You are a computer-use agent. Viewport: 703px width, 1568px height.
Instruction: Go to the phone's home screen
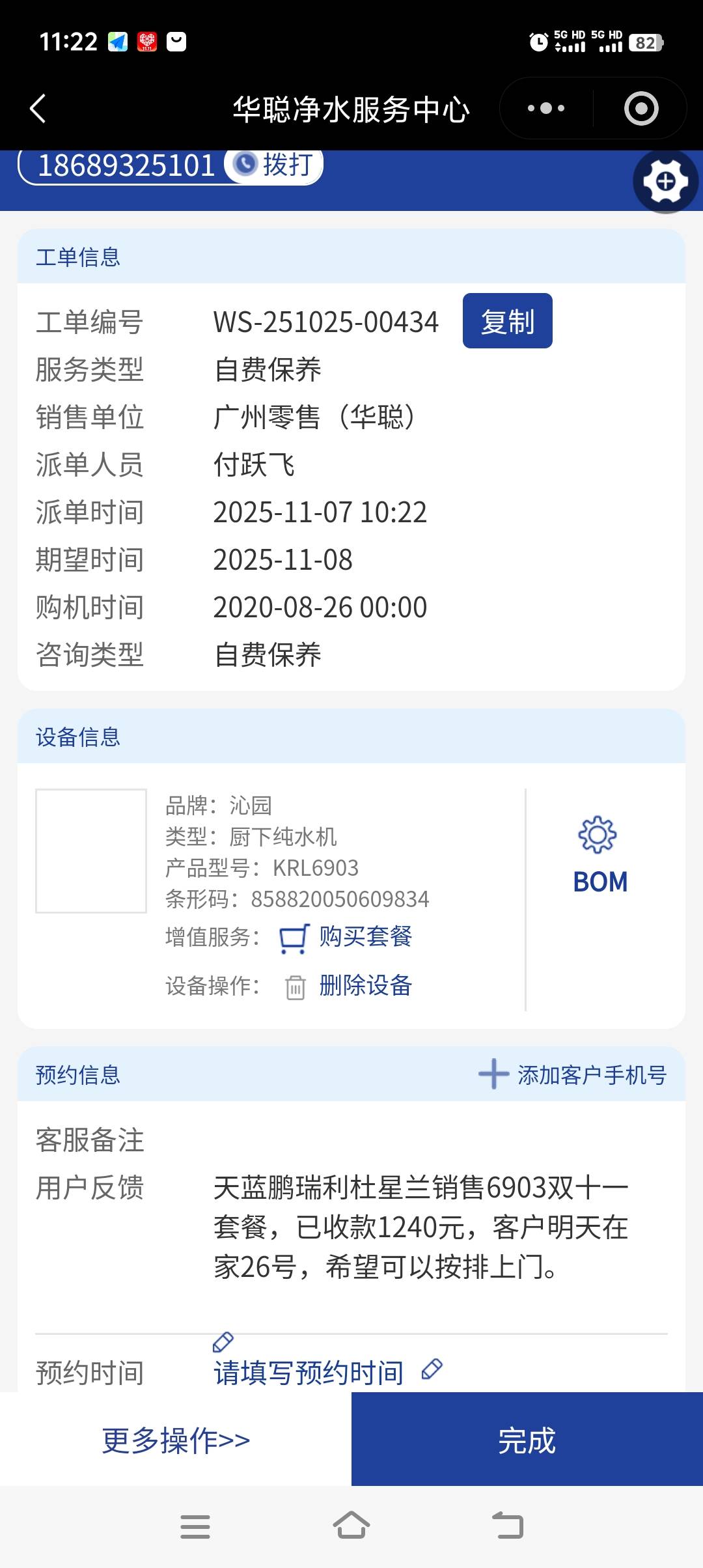[x=351, y=1526]
